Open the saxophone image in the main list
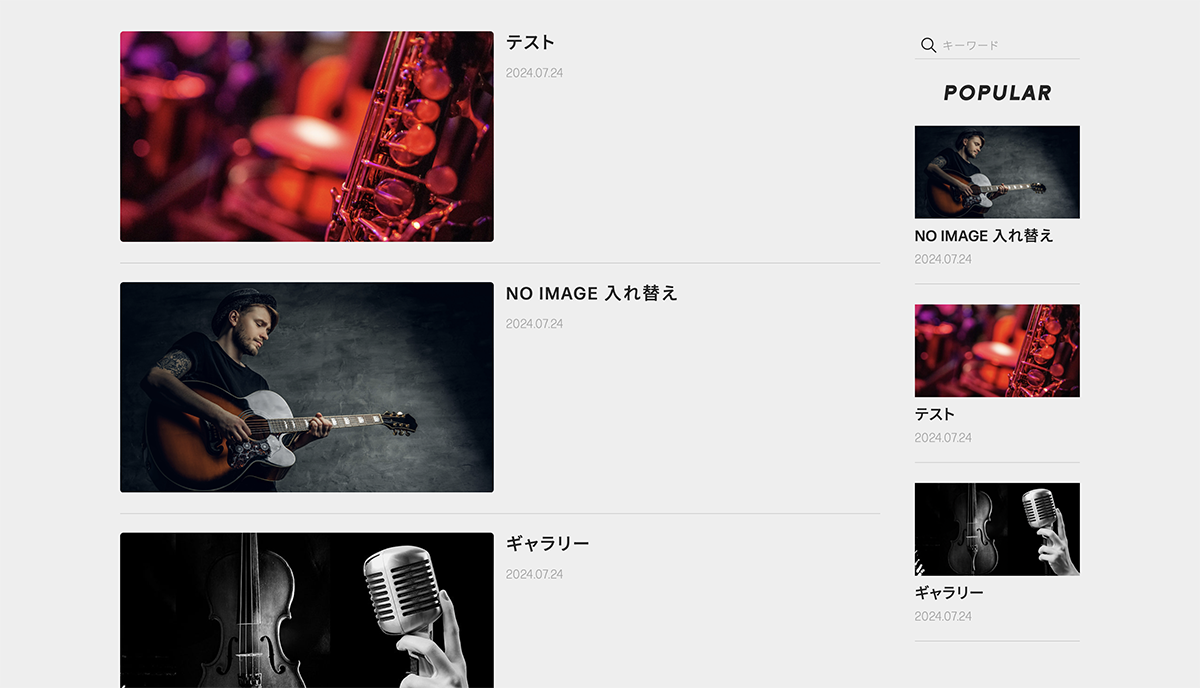 (x=306, y=136)
